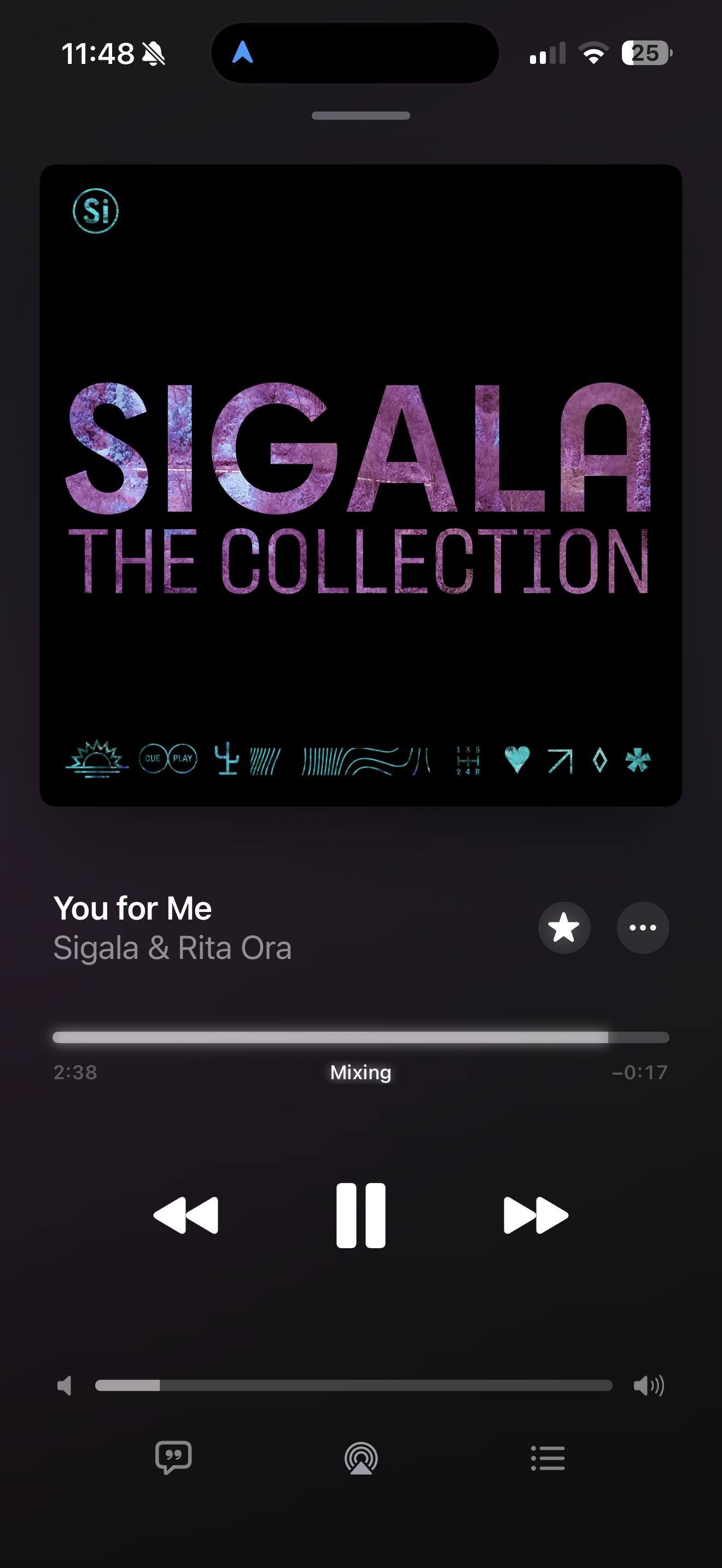The width and height of the screenshot is (722, 1568).
Task: Open the more options menu
Action: [643, 928]
